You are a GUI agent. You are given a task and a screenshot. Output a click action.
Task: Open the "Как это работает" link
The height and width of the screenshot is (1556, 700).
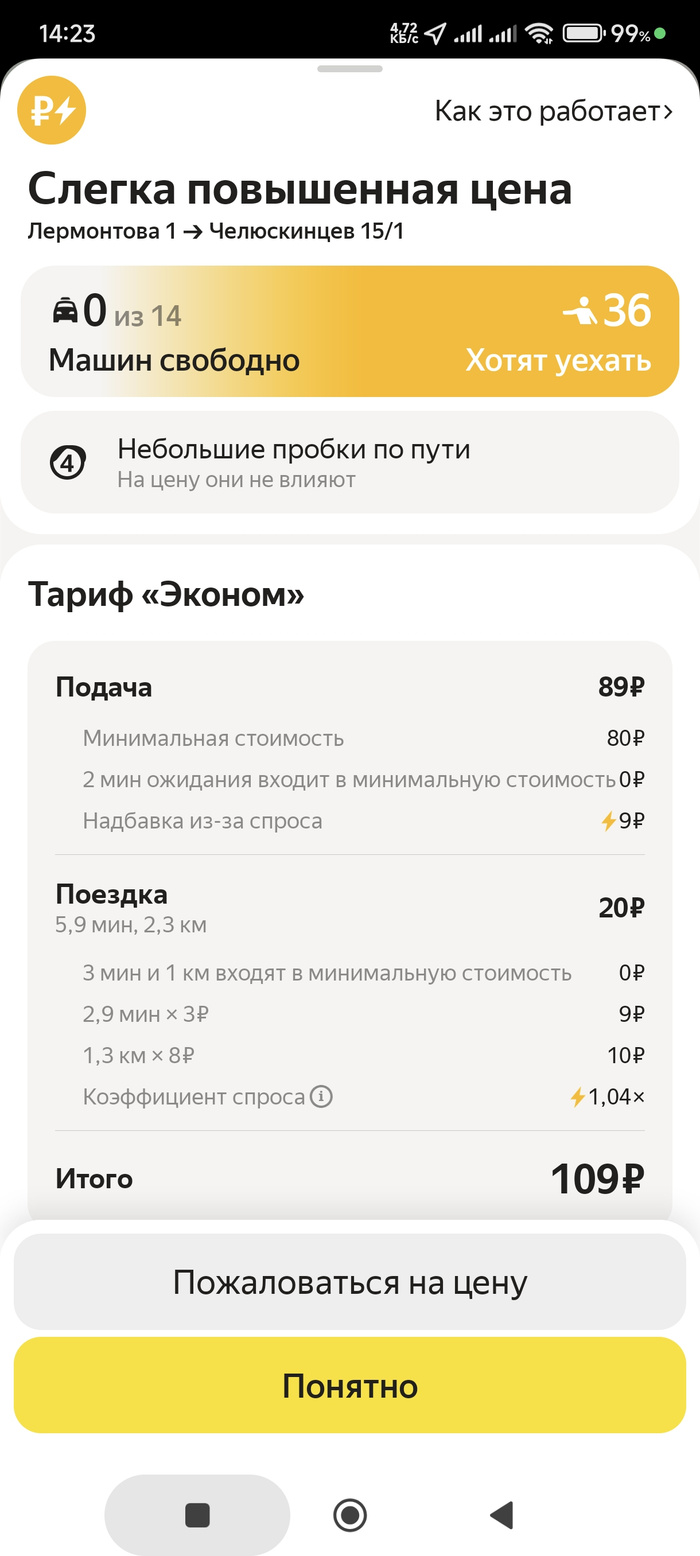pos(553,111)
